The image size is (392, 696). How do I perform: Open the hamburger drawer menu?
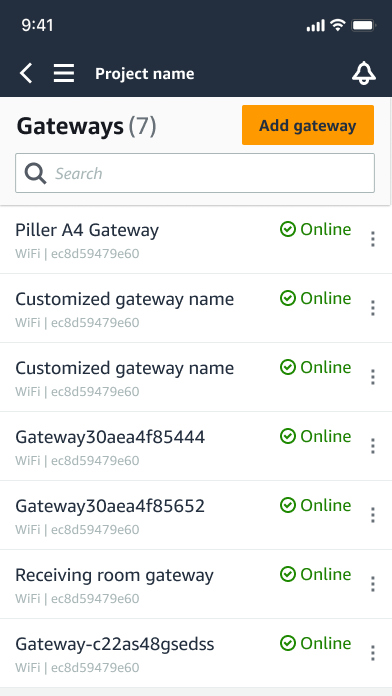pos(64,73)
